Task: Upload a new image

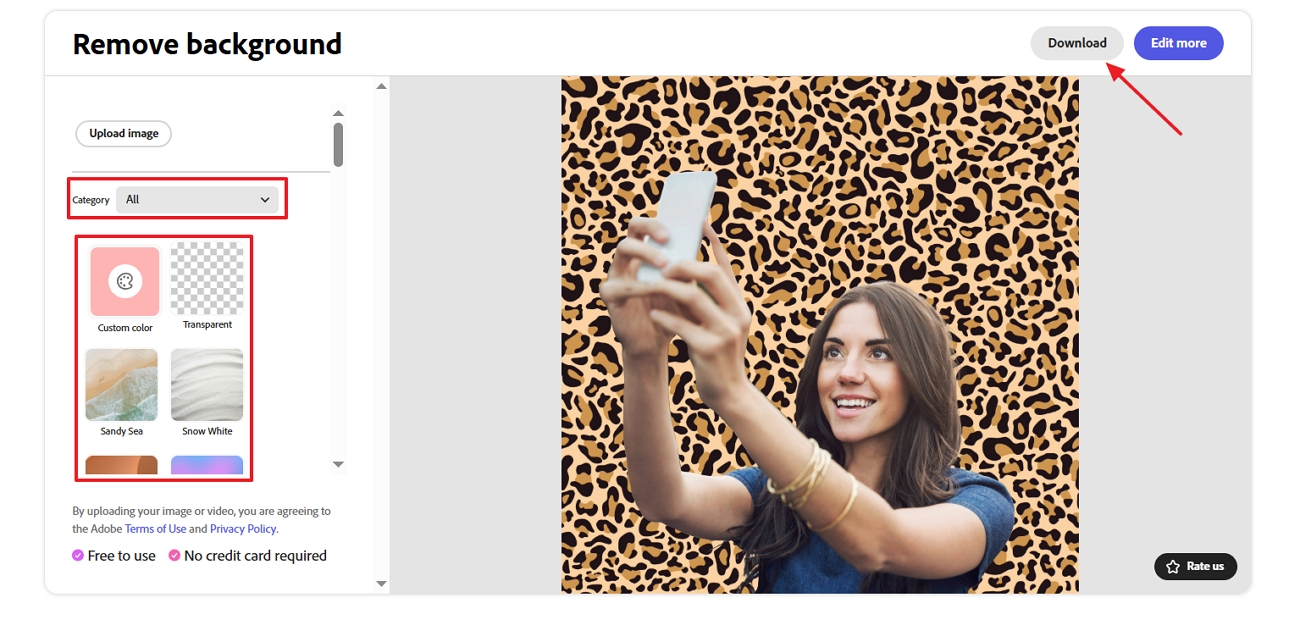Action: tap(124, 133)
